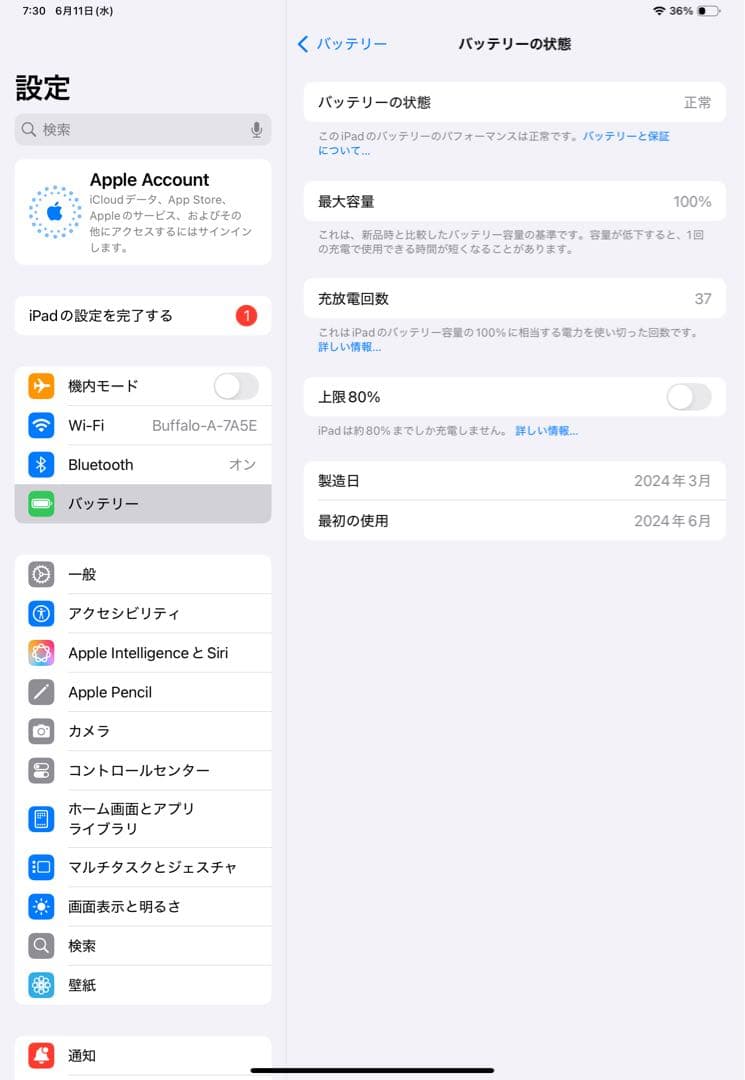Image resolution: width=745 pixels, height=1080 pixels.
Task: Tap the microphone icon in the search bar
Action: pyautogui.click(x=256, y=129)
